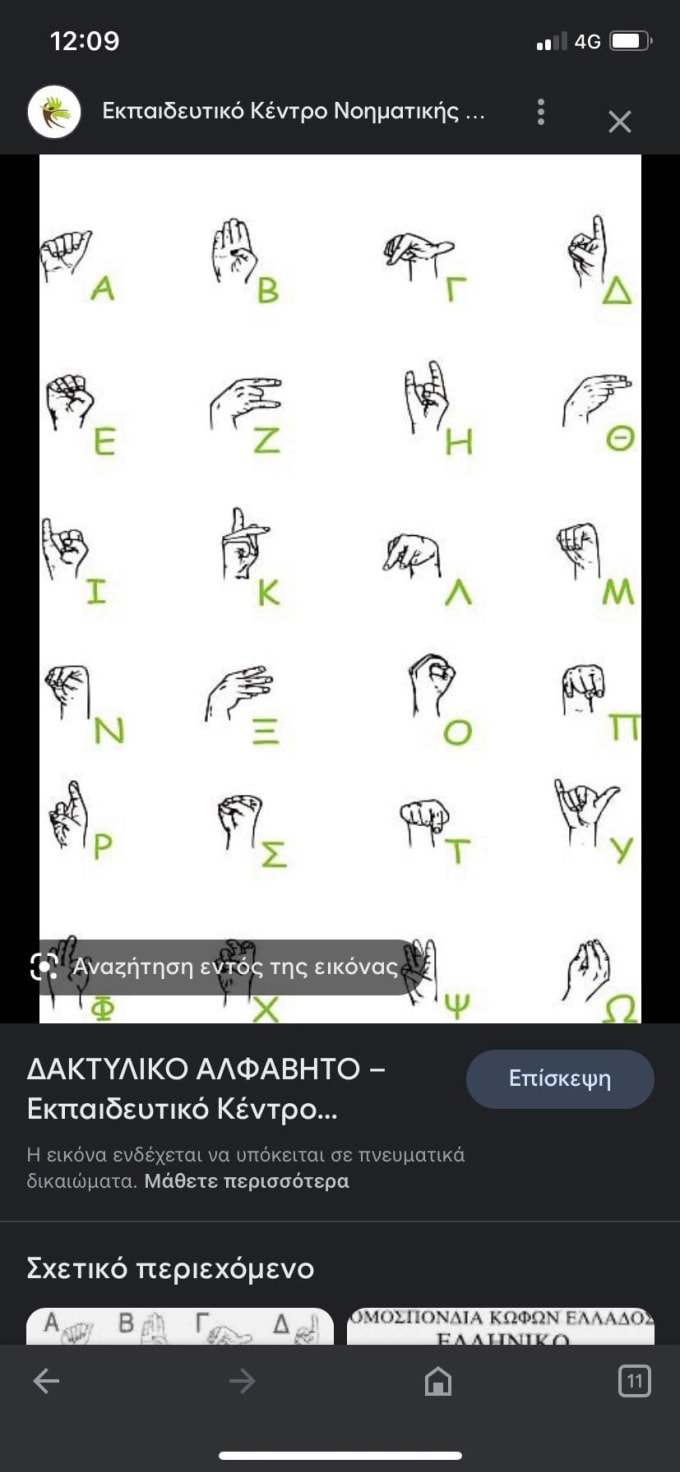
Task: Go to the browser home page
Action: (x=438, y=1382)
